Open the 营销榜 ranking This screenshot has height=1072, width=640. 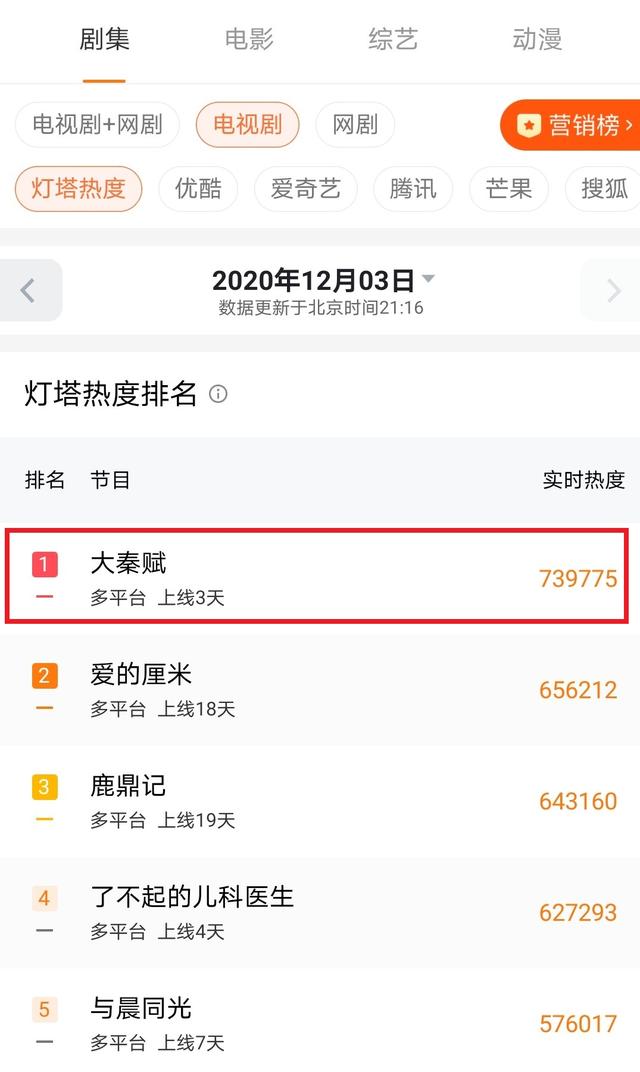click(570, 125)
